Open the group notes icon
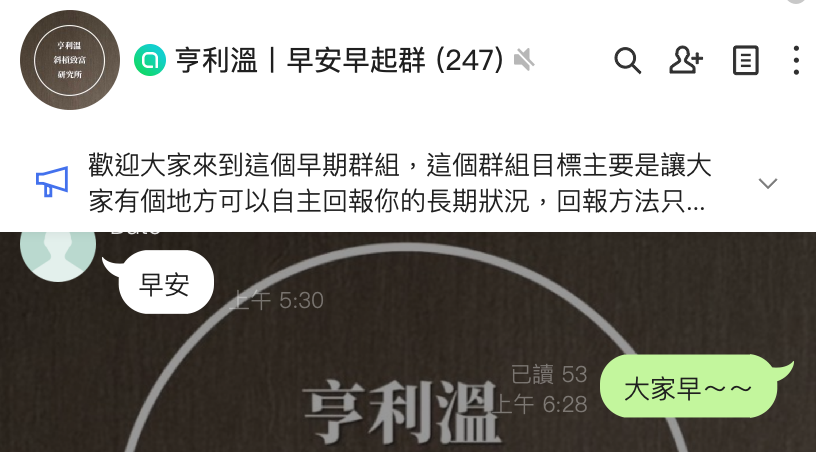The image size is (816, 452). [x=745, y=61]
